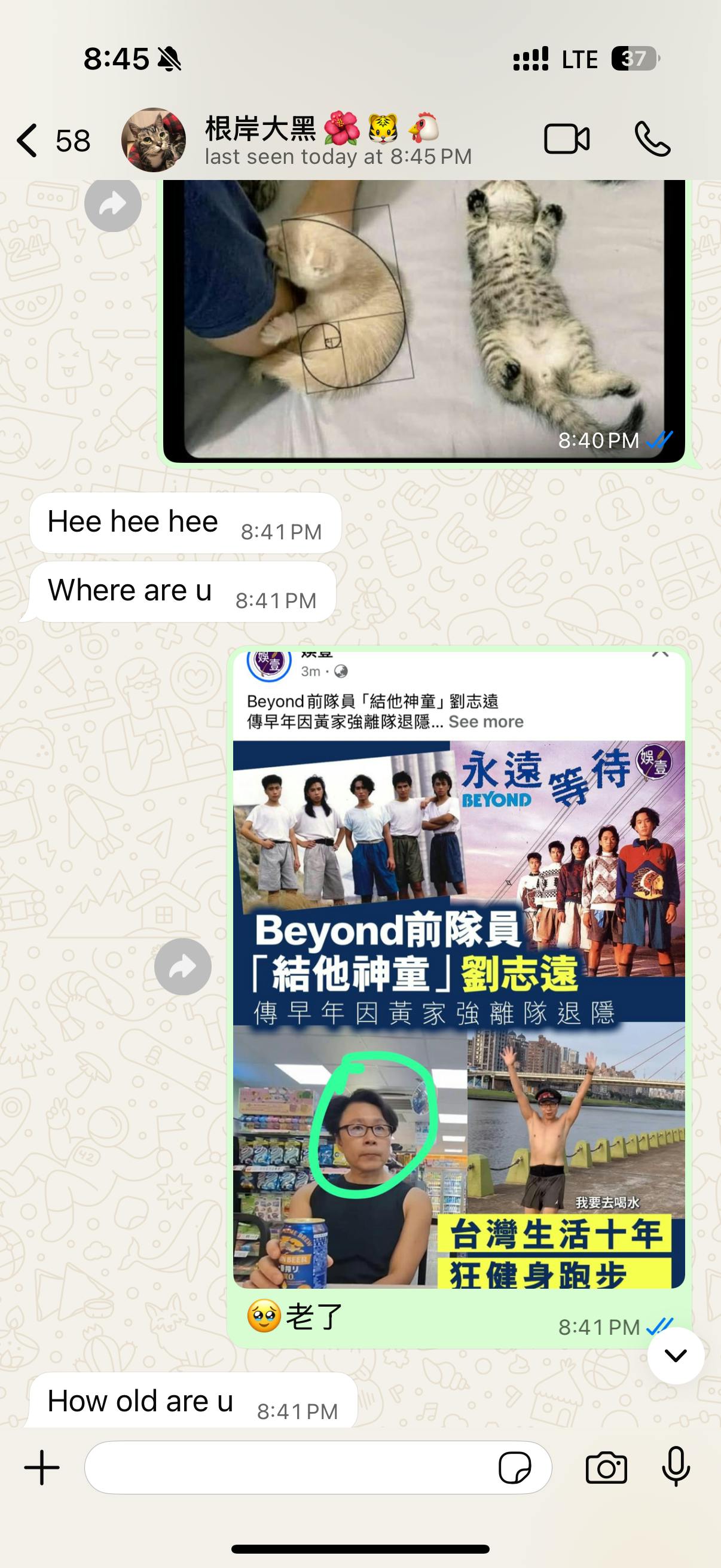Forward the Beyond news image message

182,966
